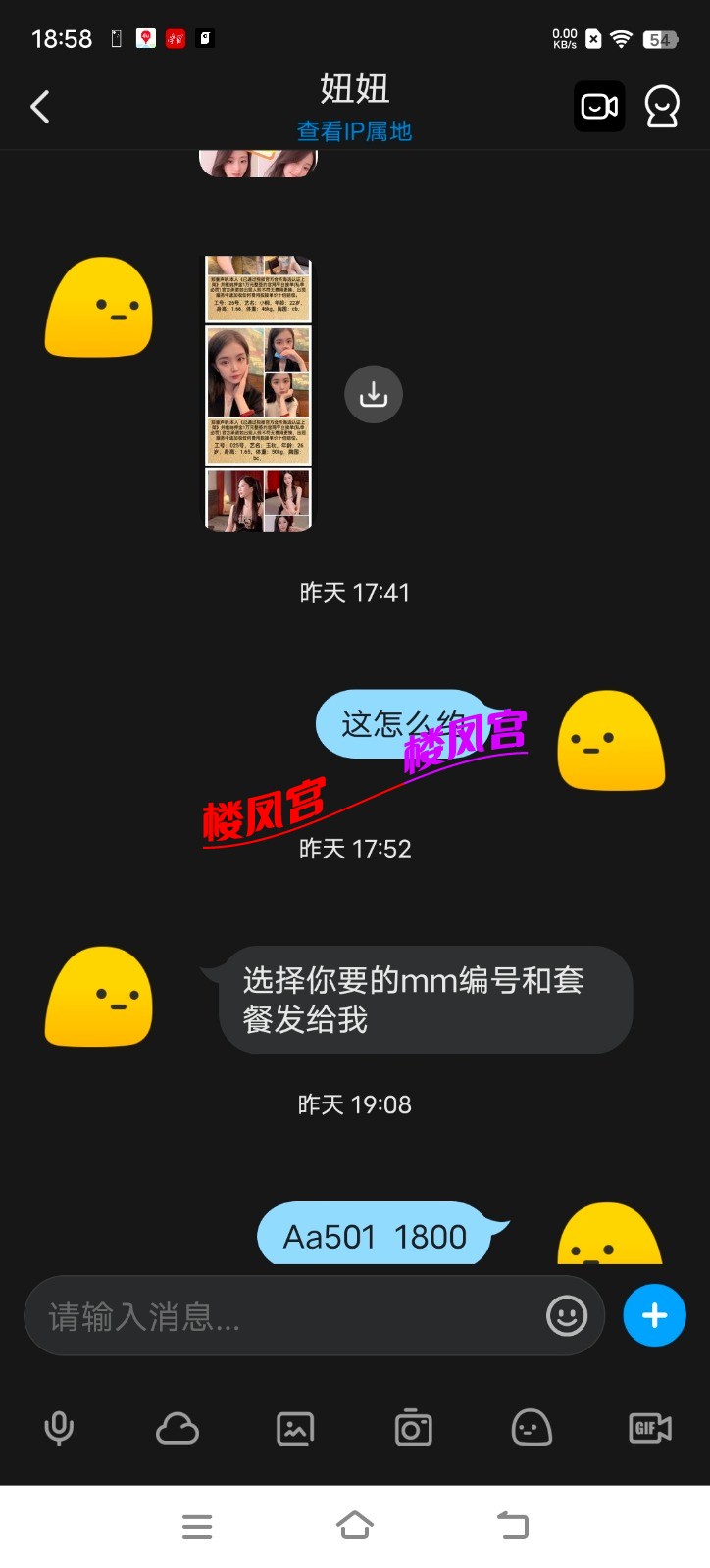Tap the 查看IP属地 link
The width and height of the screenshot is (710, 1568).
point(354,131)
